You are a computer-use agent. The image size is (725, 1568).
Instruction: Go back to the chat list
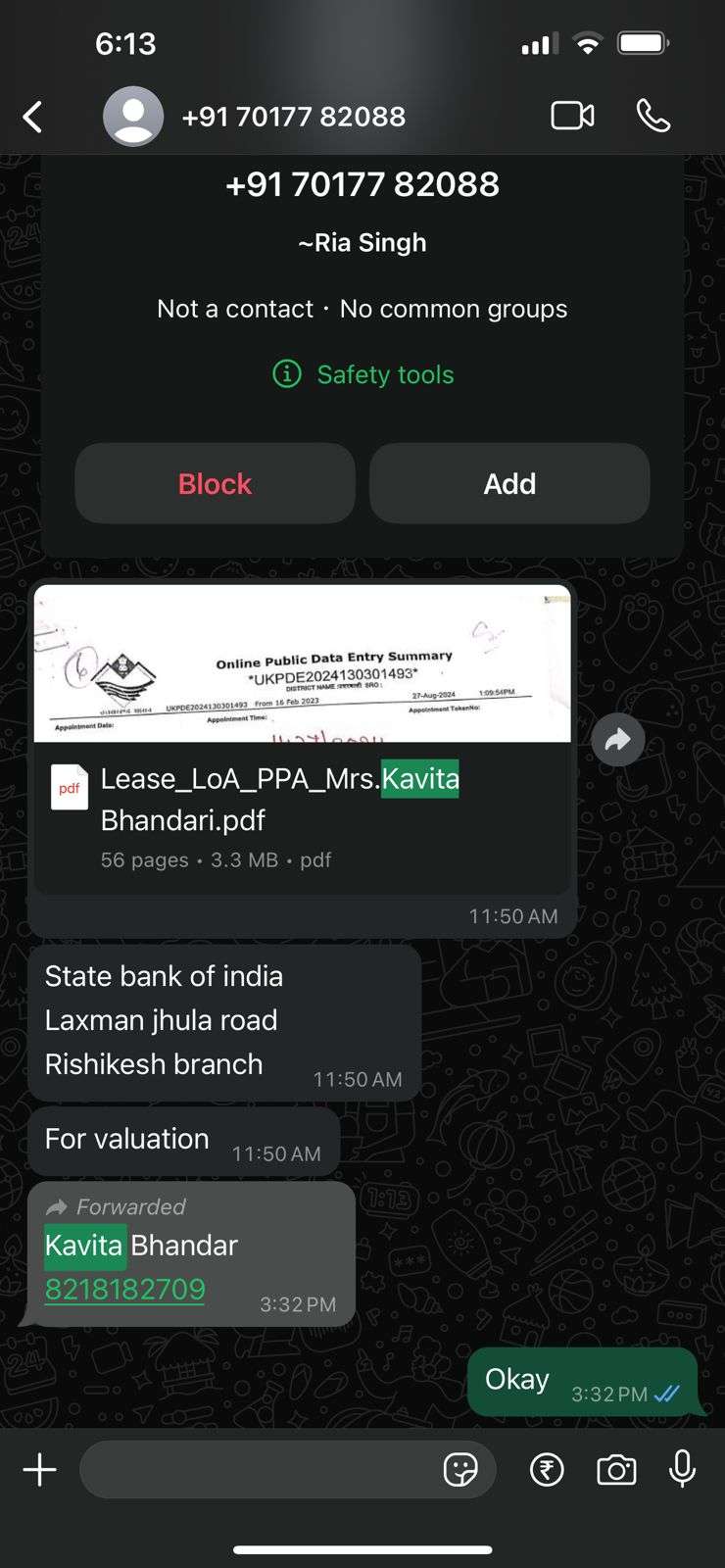coord(33,117)
